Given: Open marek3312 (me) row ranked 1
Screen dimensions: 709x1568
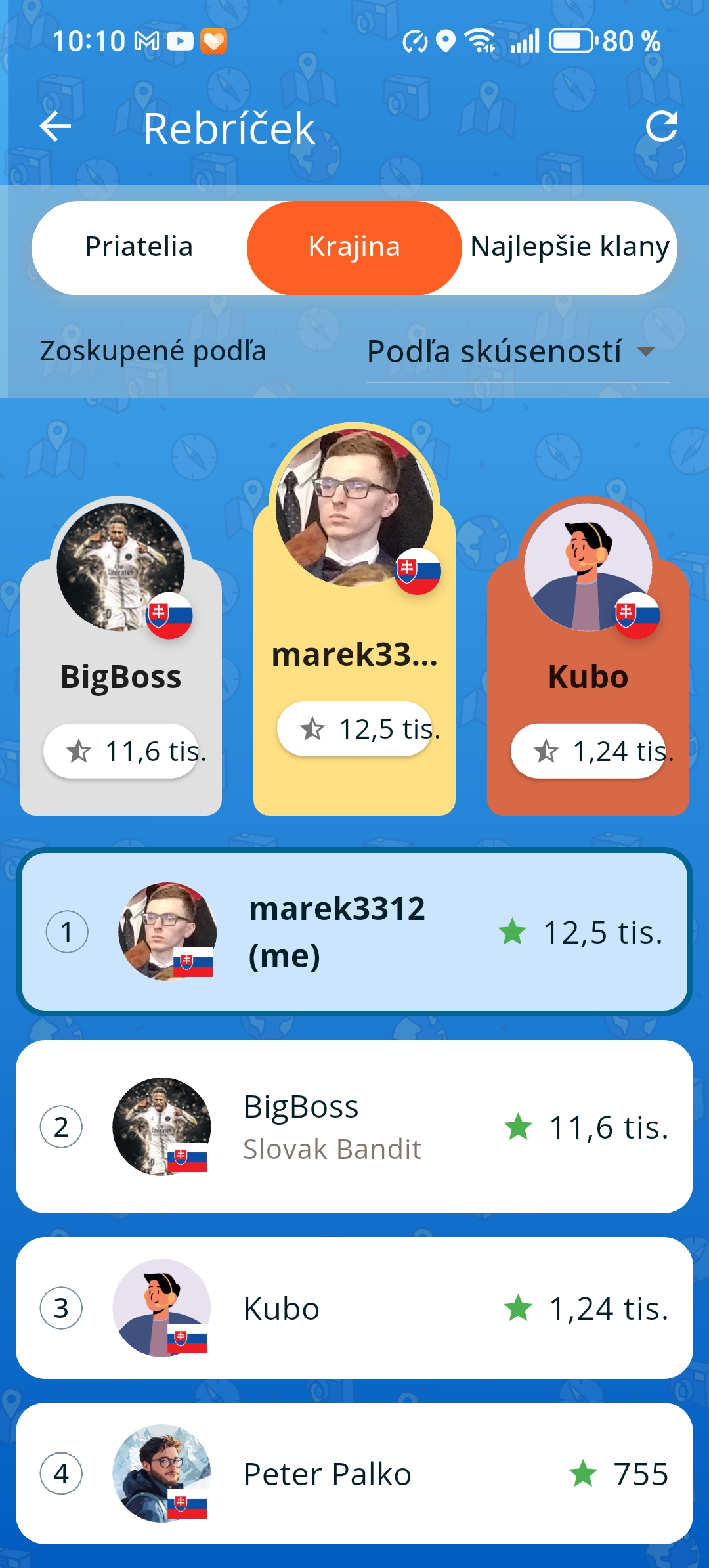Looking at the screenshot, I should pos(354,932).
